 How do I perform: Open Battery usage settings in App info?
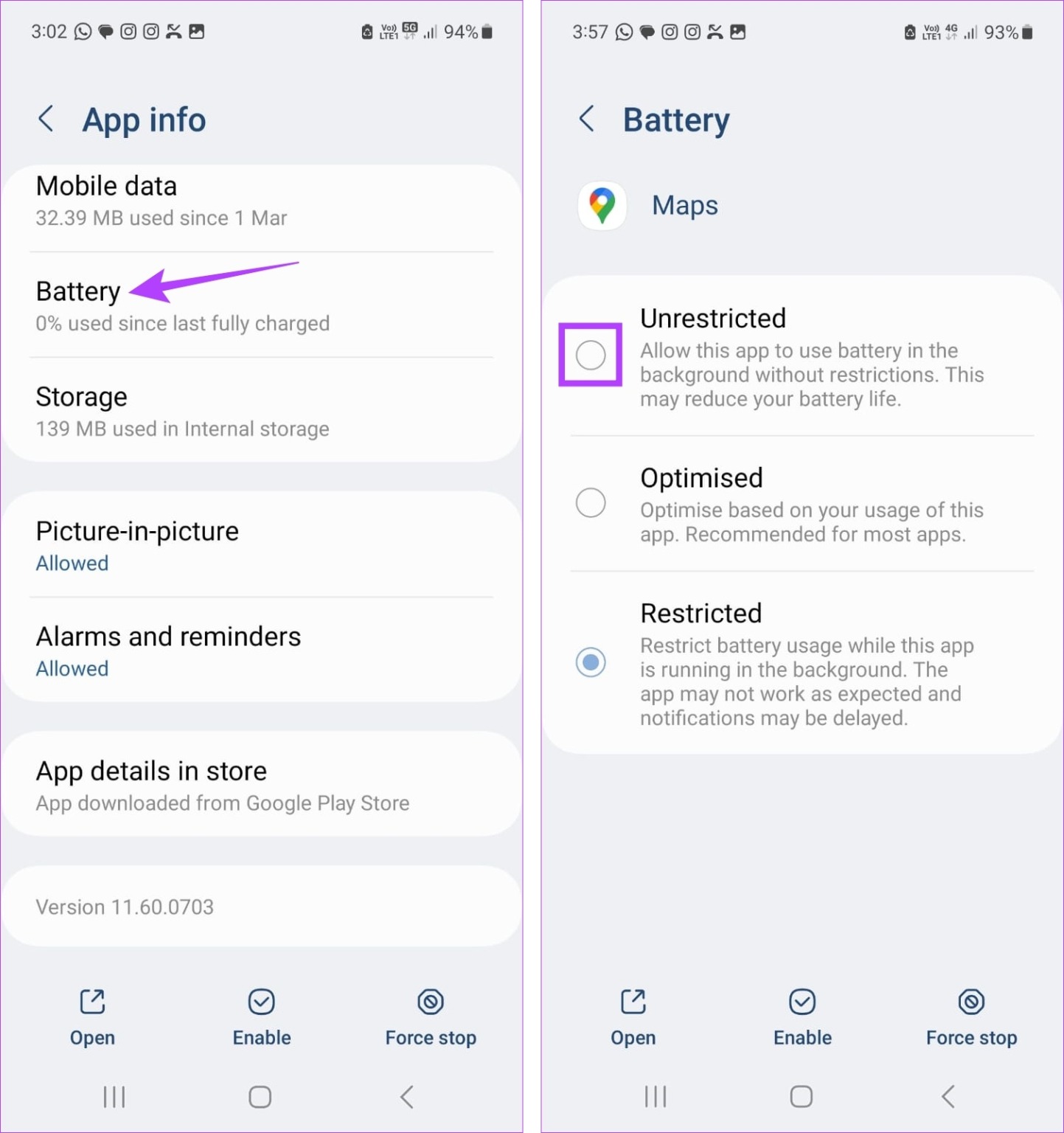click(x=261, y=306)
